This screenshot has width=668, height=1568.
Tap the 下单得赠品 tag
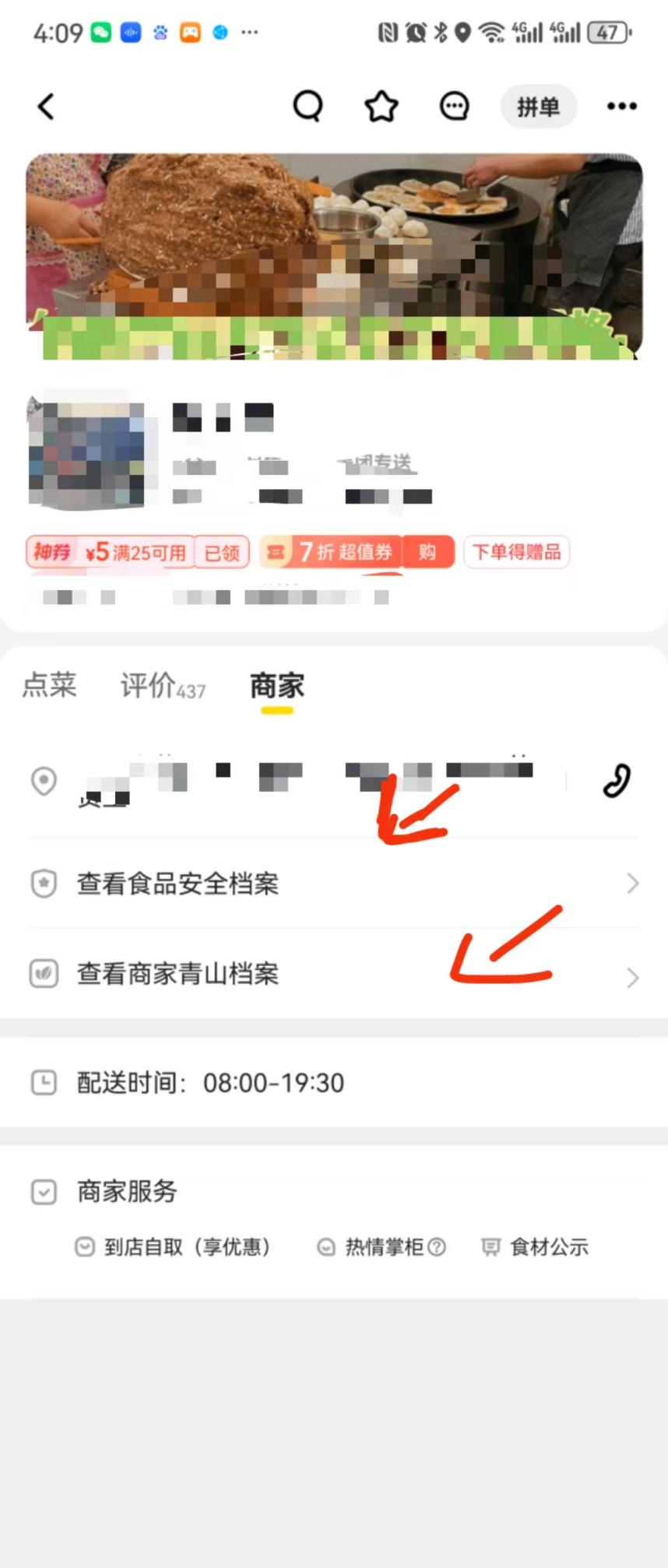pyautogui.click(x=516, y=552)
